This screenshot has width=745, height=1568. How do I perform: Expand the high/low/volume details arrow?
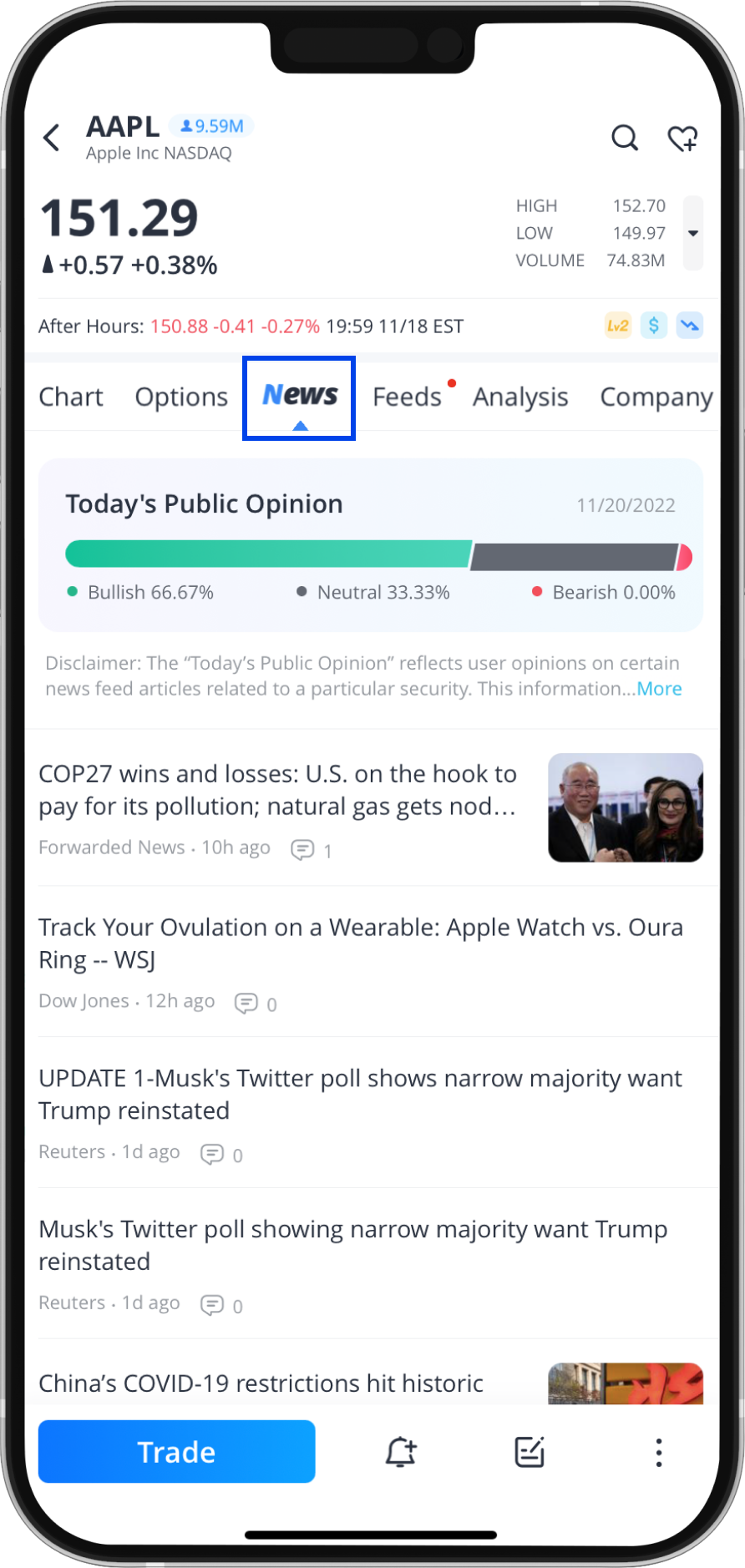pyautogui.click(x=693, y=233)
